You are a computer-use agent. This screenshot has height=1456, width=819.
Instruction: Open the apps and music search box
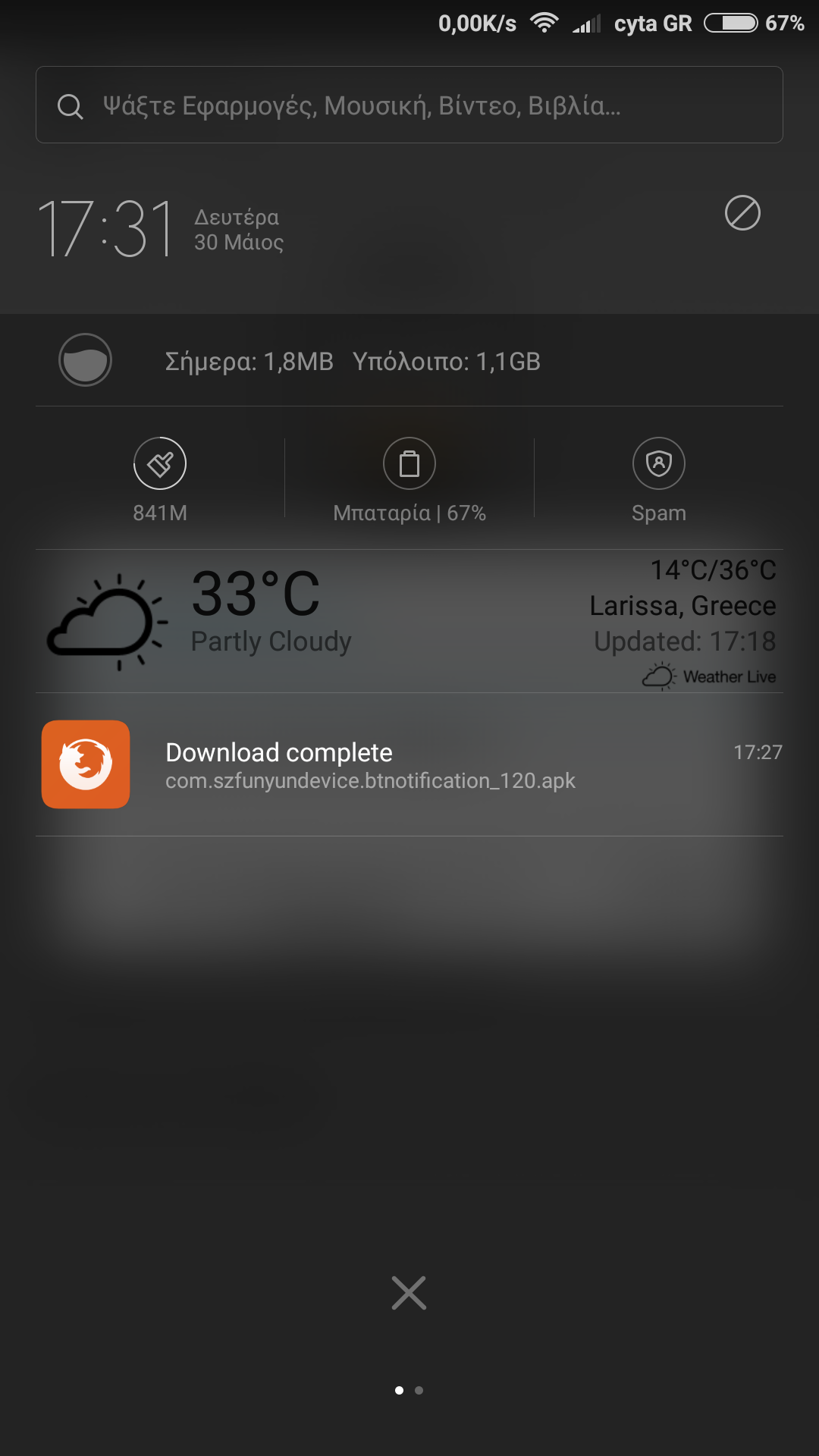(x=409, y=105)
